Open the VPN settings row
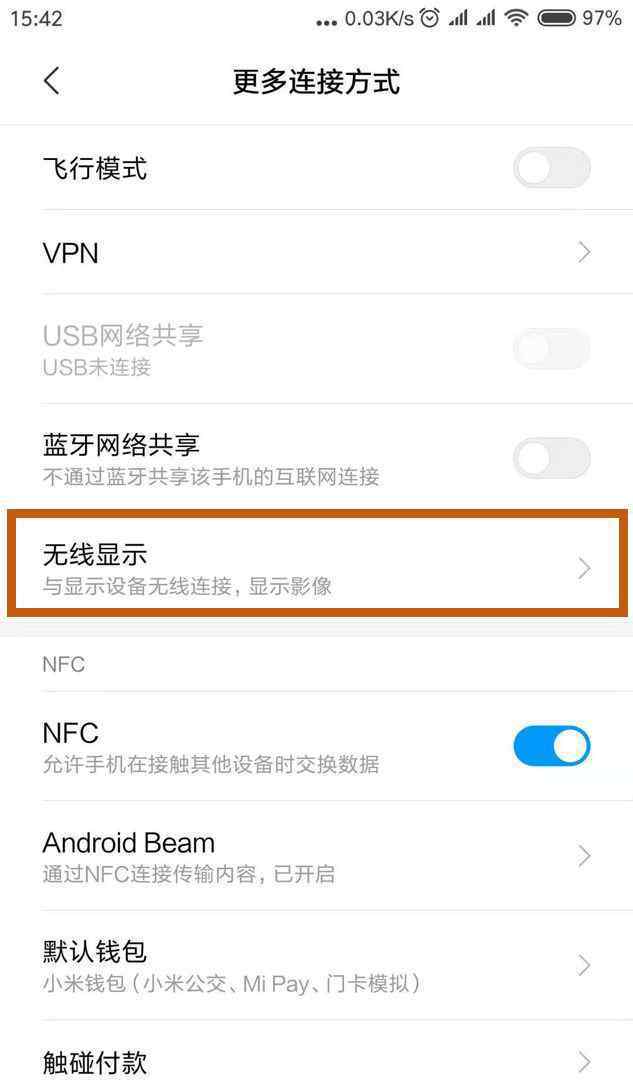Image resolution: width=633 pixels, height=1090 pixels. tap(316, 252)
